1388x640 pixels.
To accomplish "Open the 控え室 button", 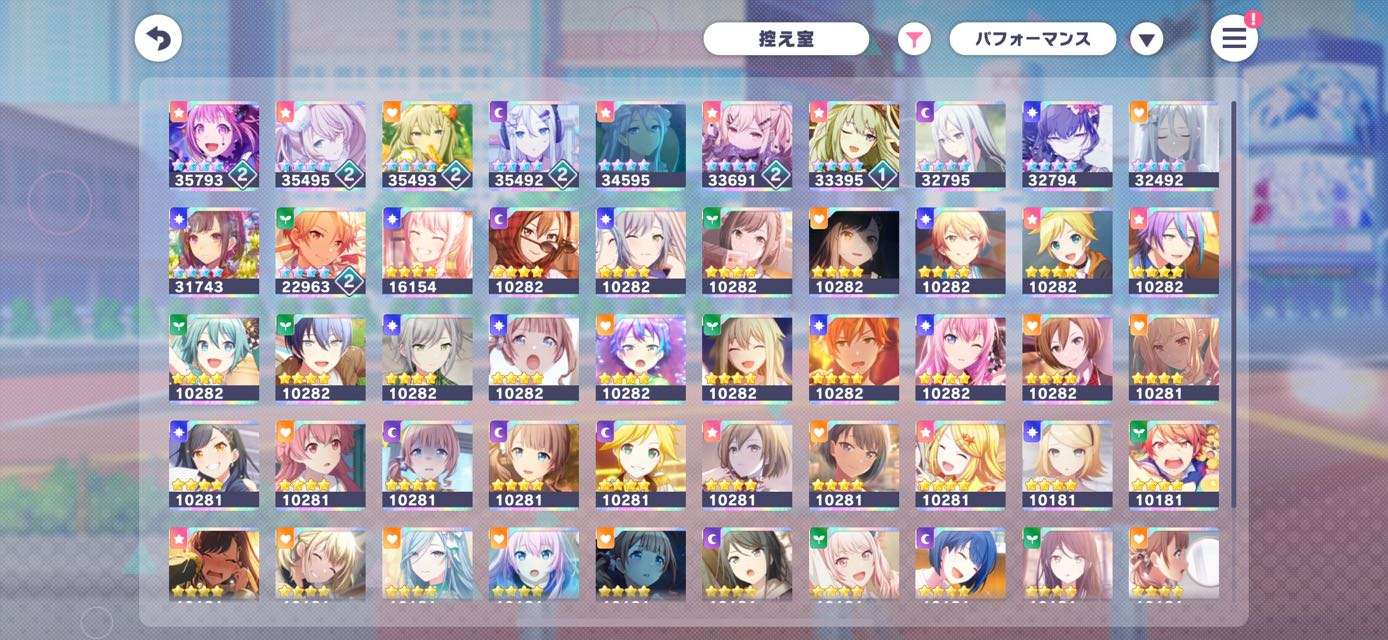I will [786, 39].
